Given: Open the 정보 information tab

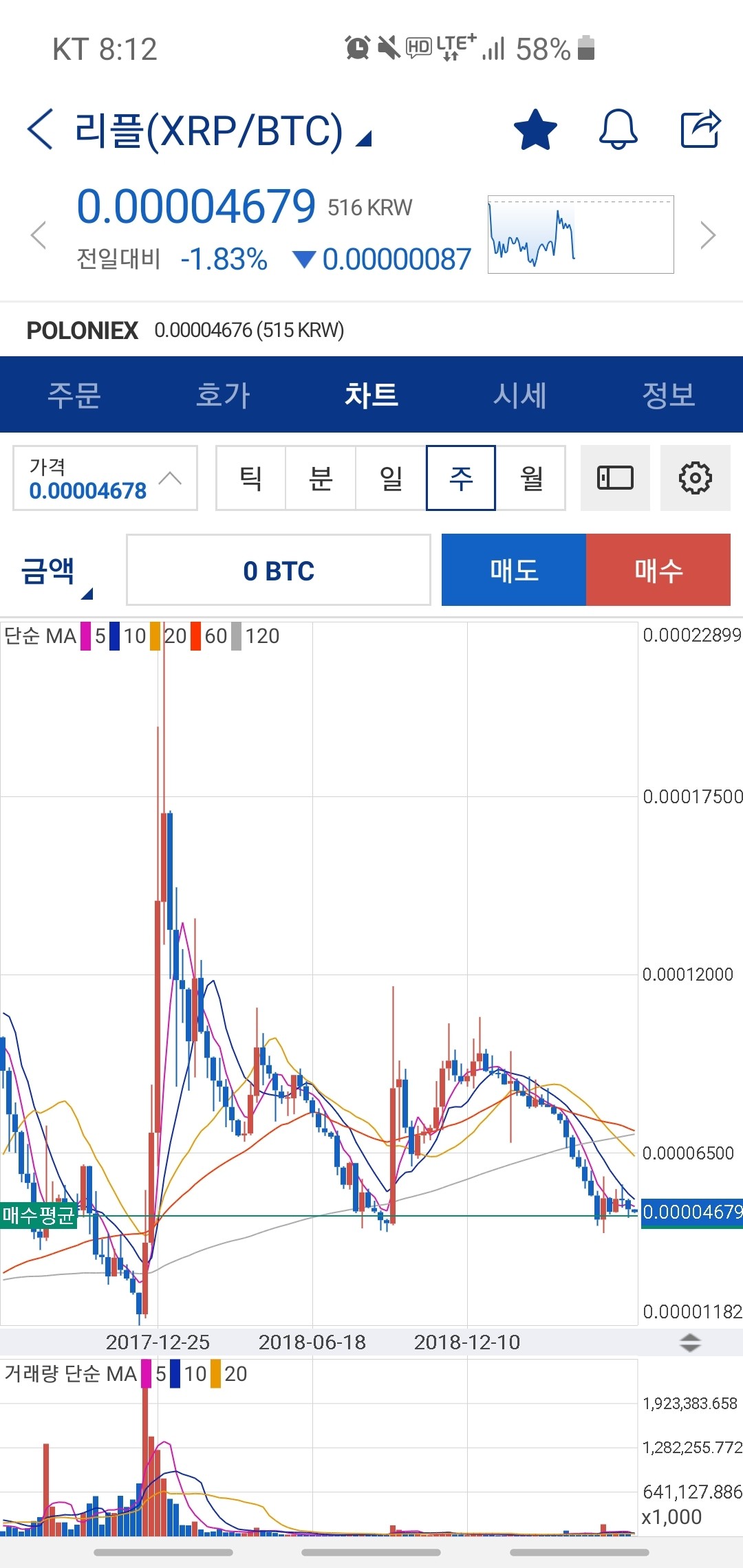Looking at the screenshot, I should (668, 395).
